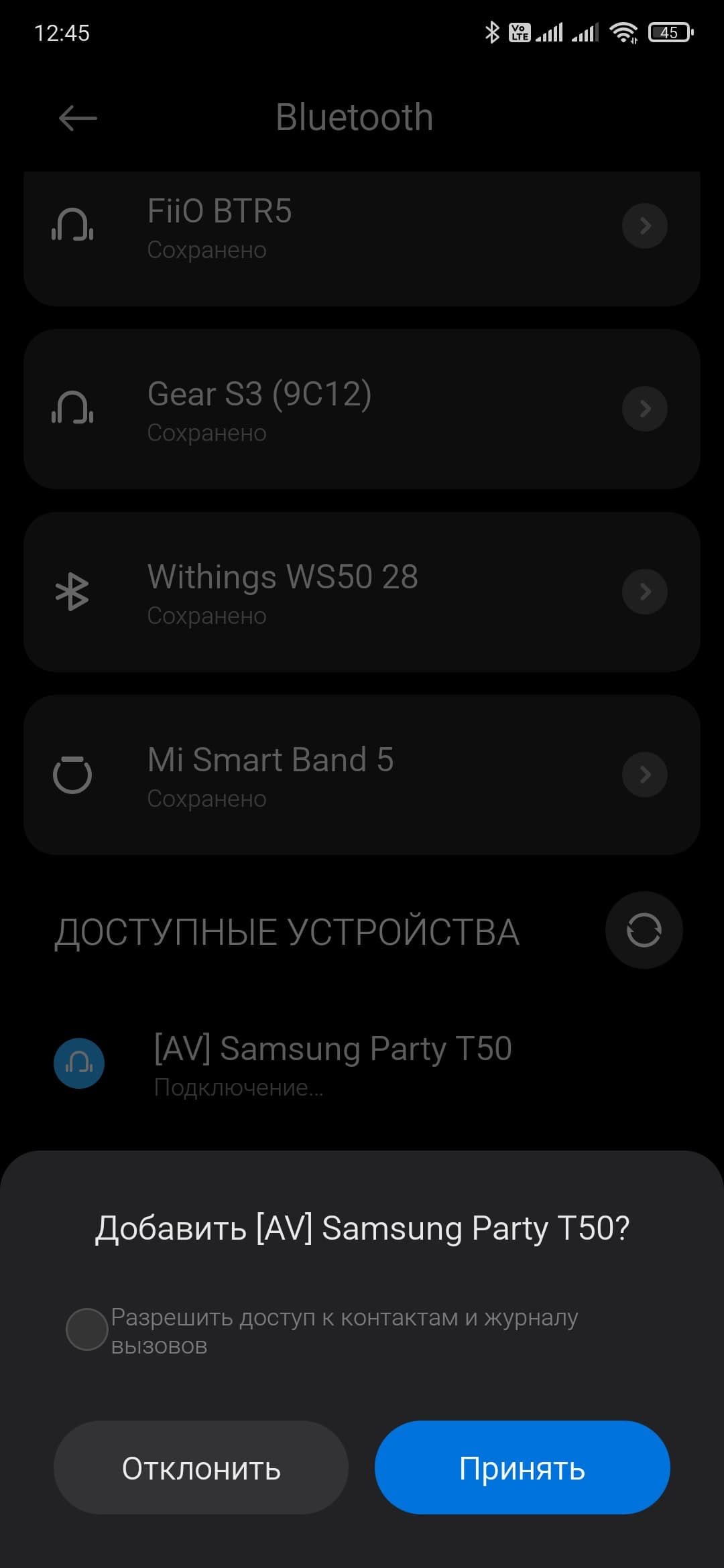
Task: Decline pairing with Отклонить
Action: coord(201,1467)
